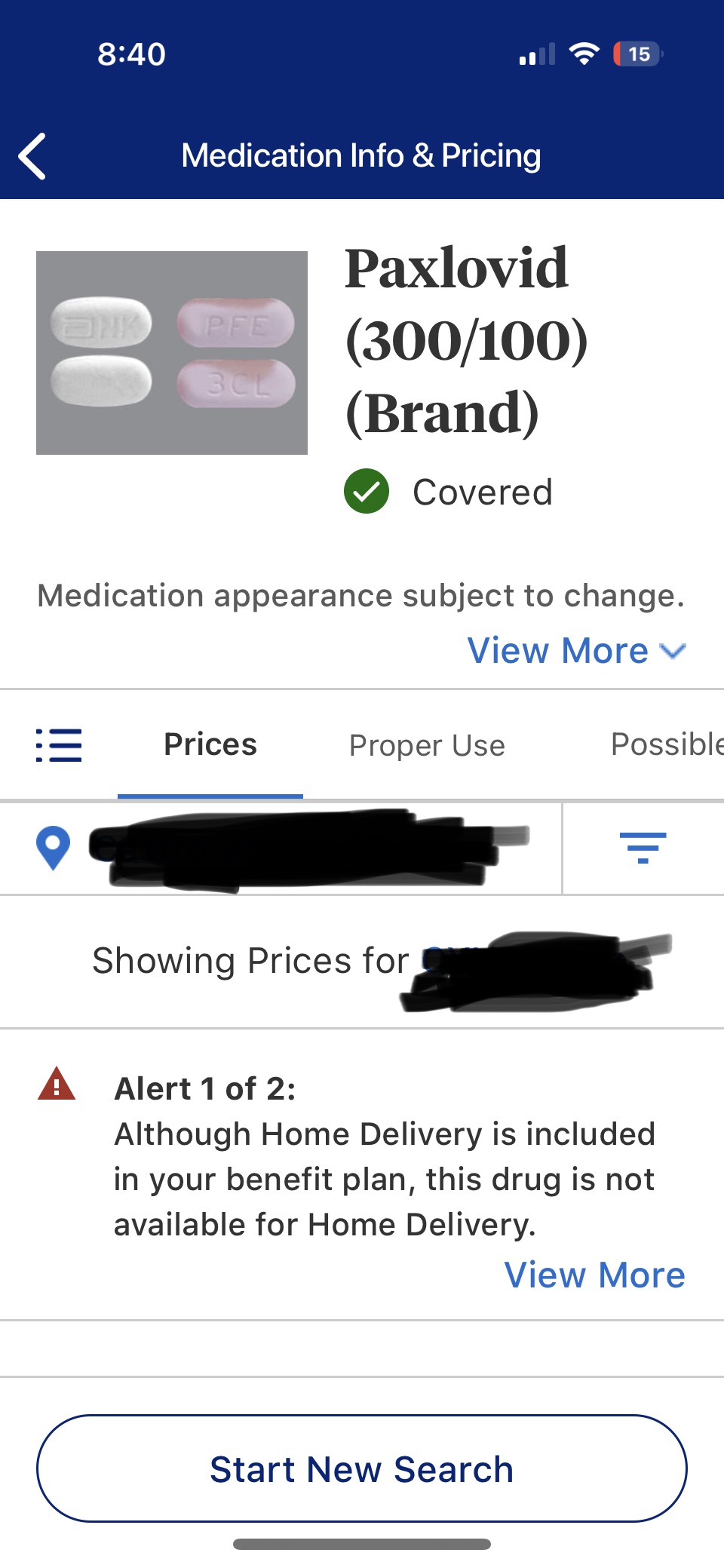Switch to the Proper Use tab
724x1568 pixels.
pyautogui.click(x=427, y=746)
